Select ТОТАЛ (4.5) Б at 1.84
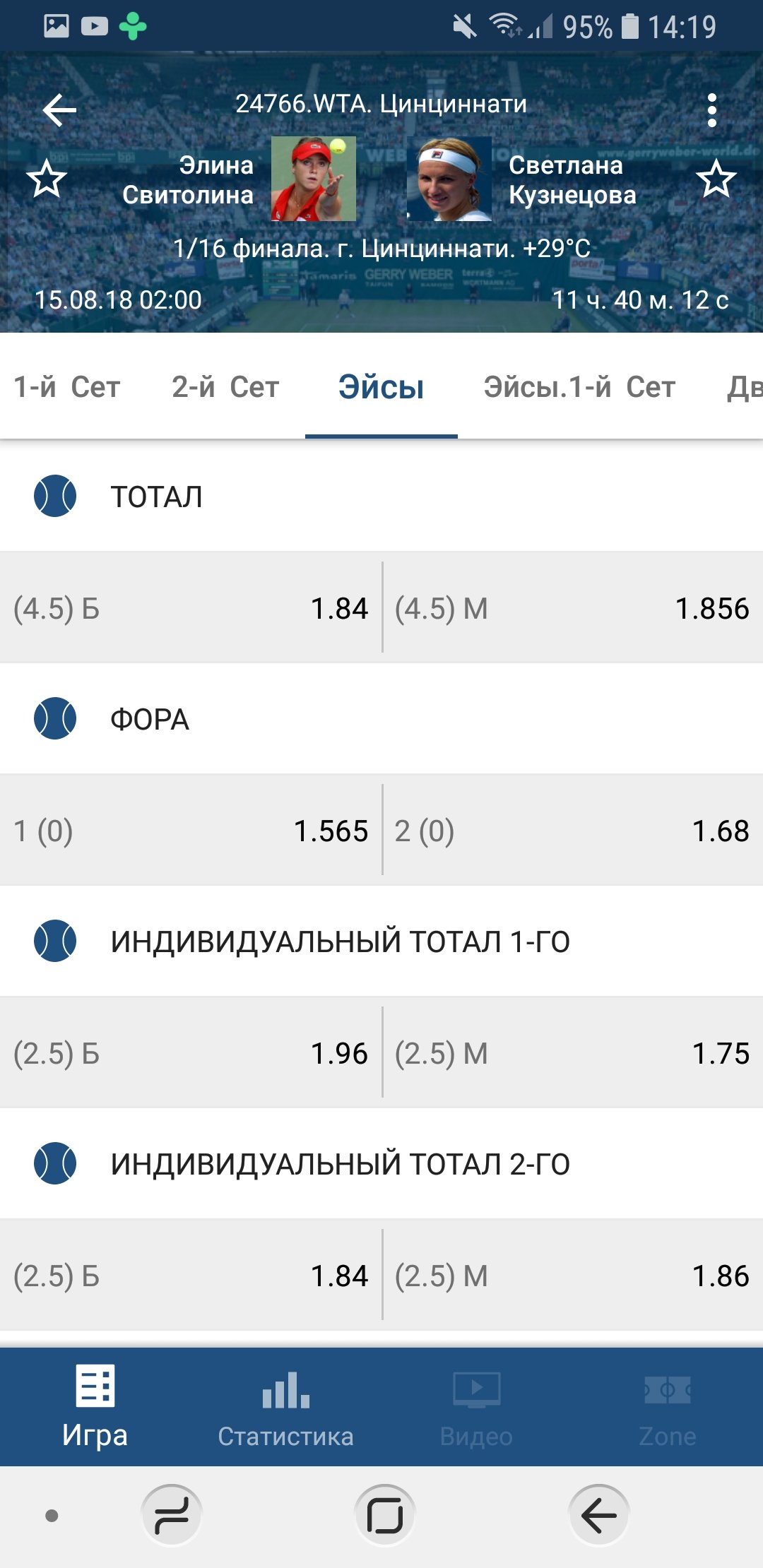This screenshot has width=763, height=1568. [x=191, y=608]
